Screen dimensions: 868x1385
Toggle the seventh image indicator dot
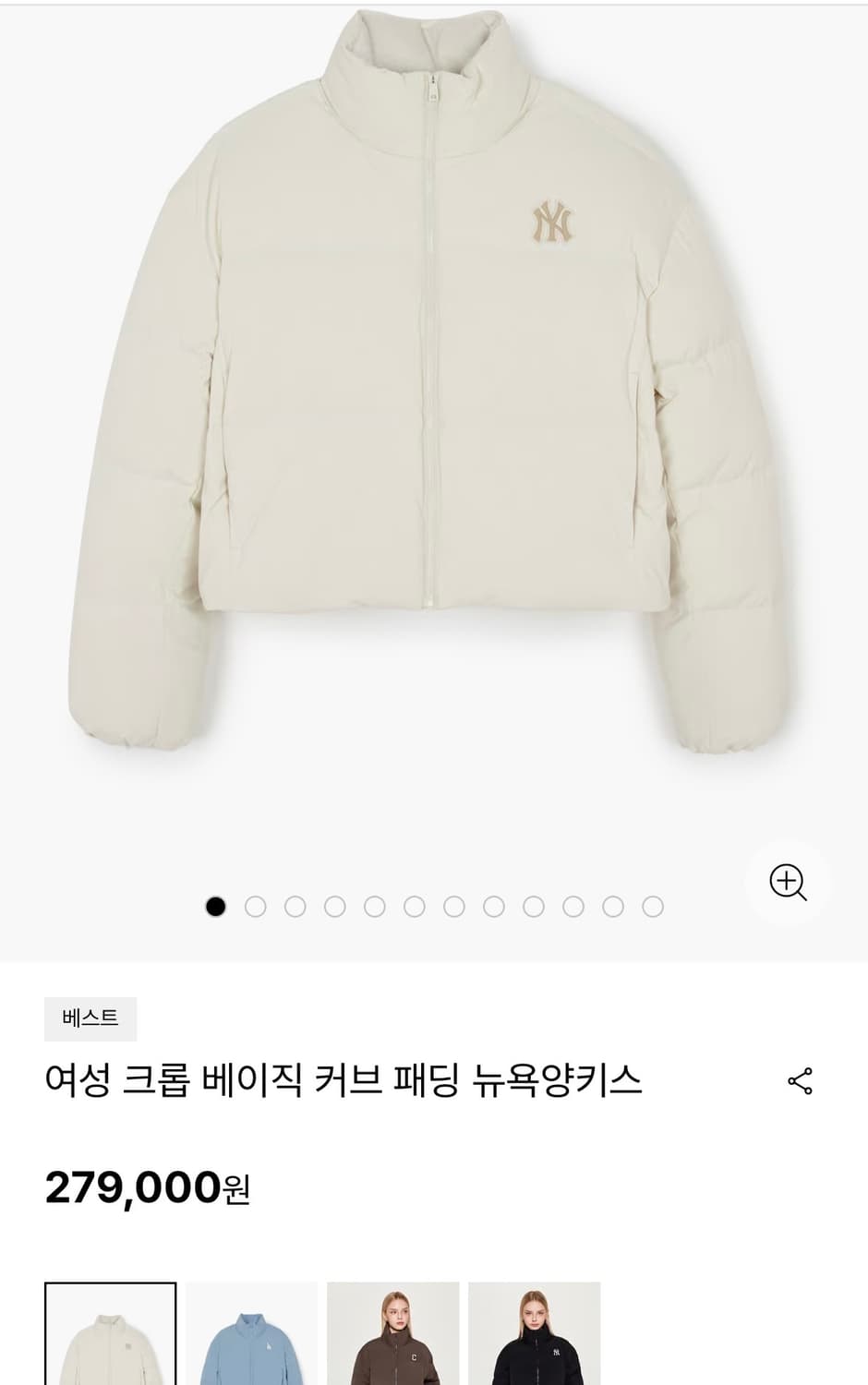pyautogui.click(x=454, y=907)
